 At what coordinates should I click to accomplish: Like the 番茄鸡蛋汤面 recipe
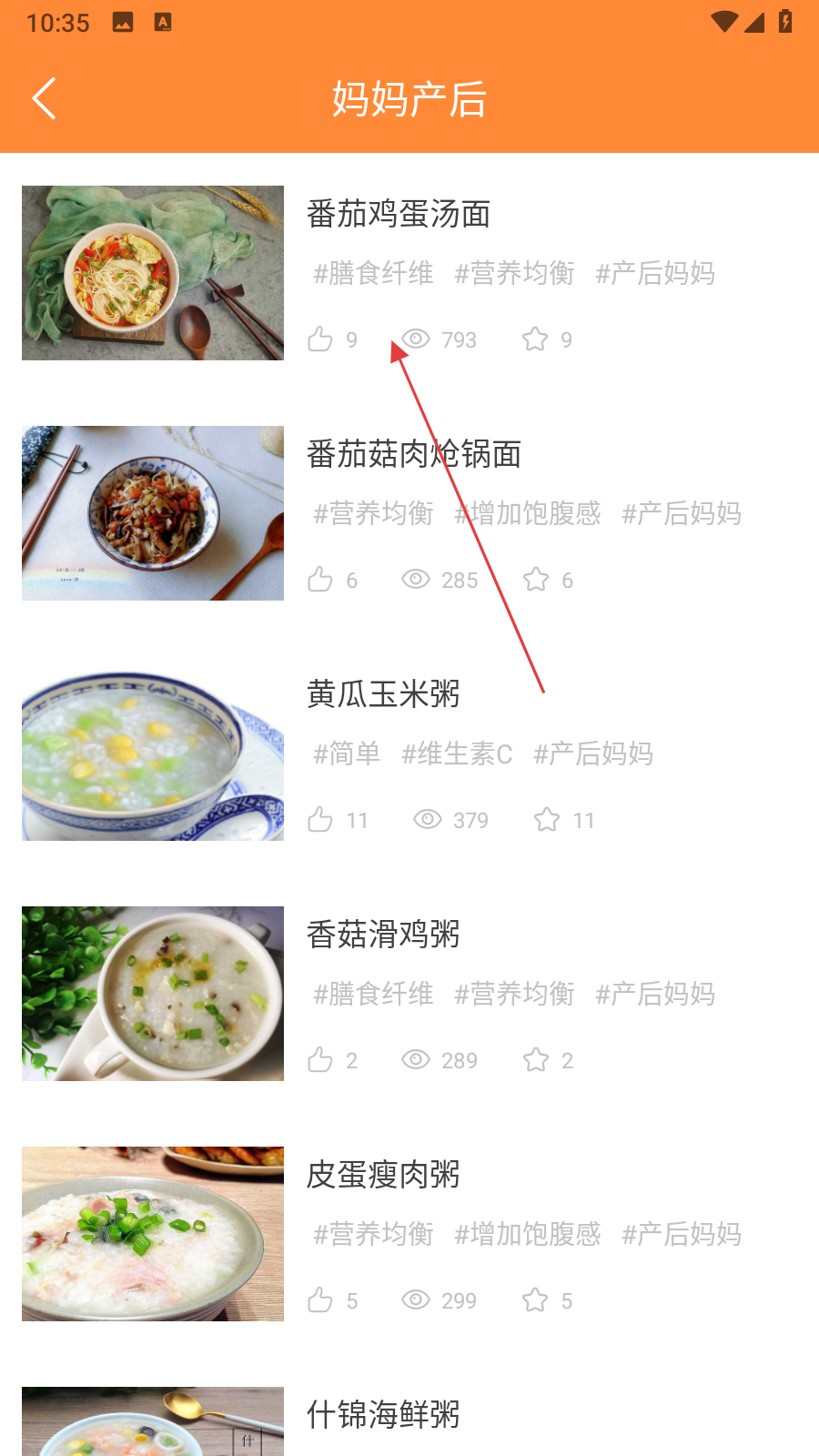(320, 339)
